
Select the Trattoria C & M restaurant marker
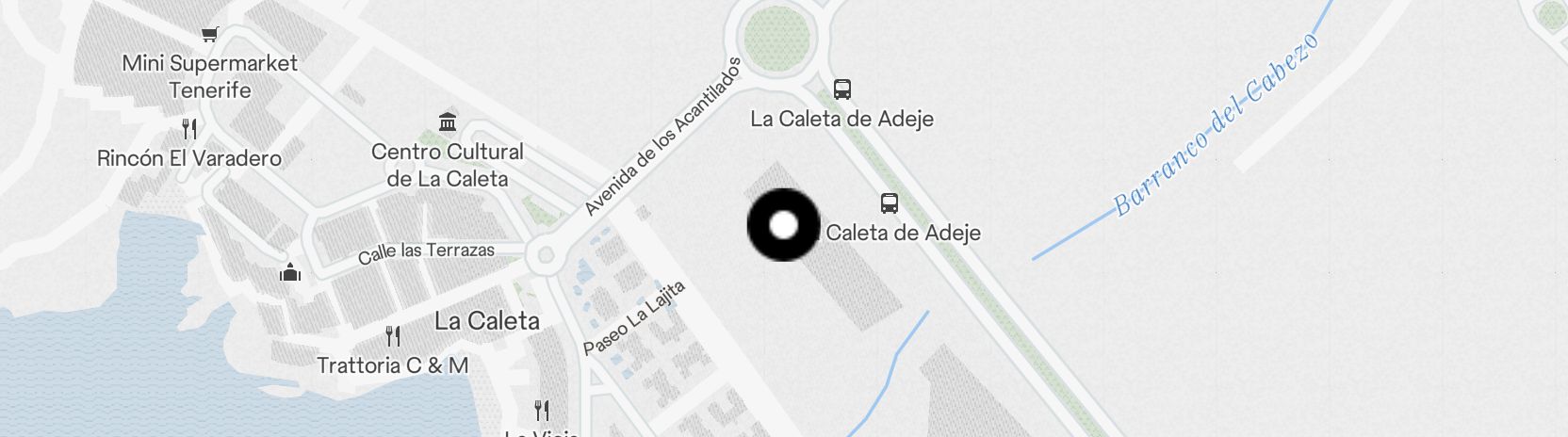pyautogui.click(x=393, y=336)
